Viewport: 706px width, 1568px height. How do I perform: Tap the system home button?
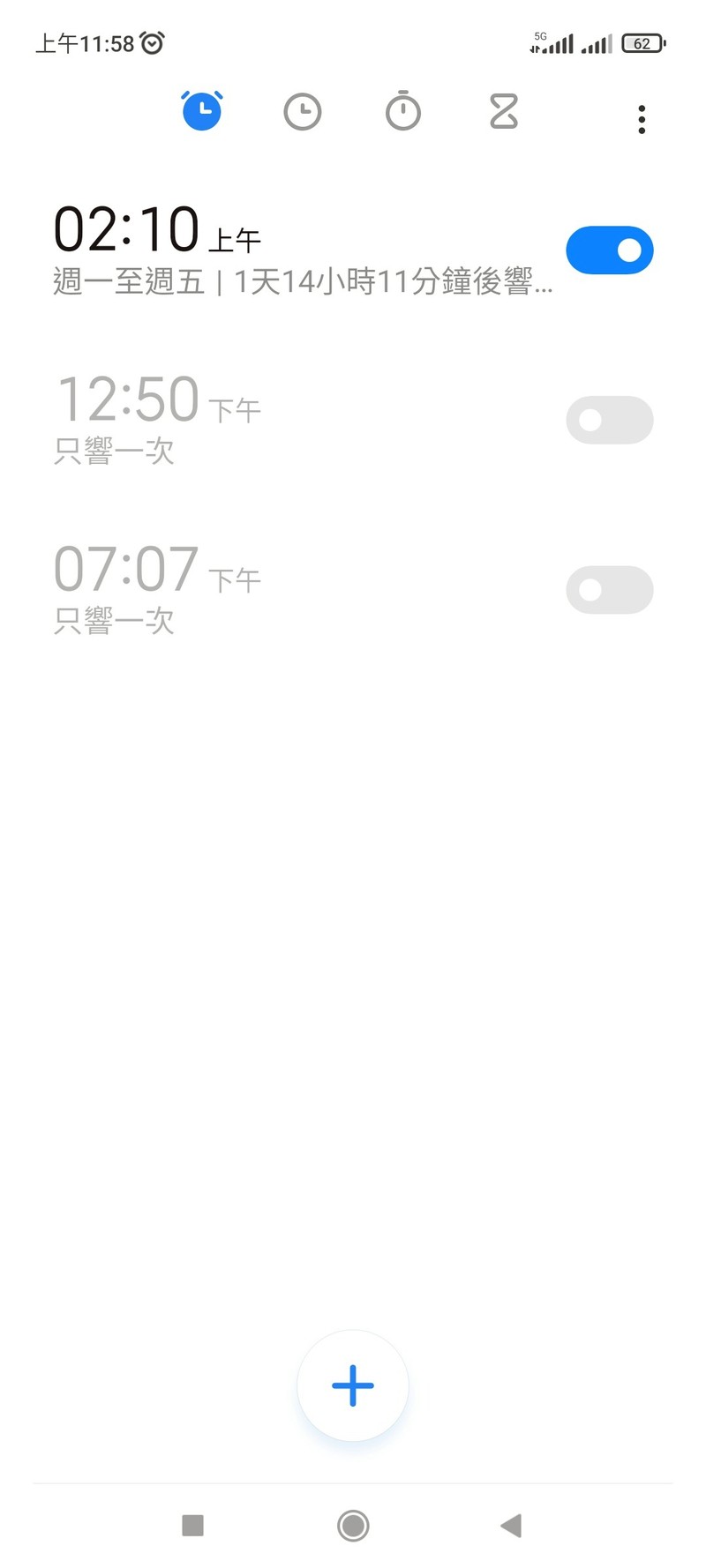(x=353, y=1526)
